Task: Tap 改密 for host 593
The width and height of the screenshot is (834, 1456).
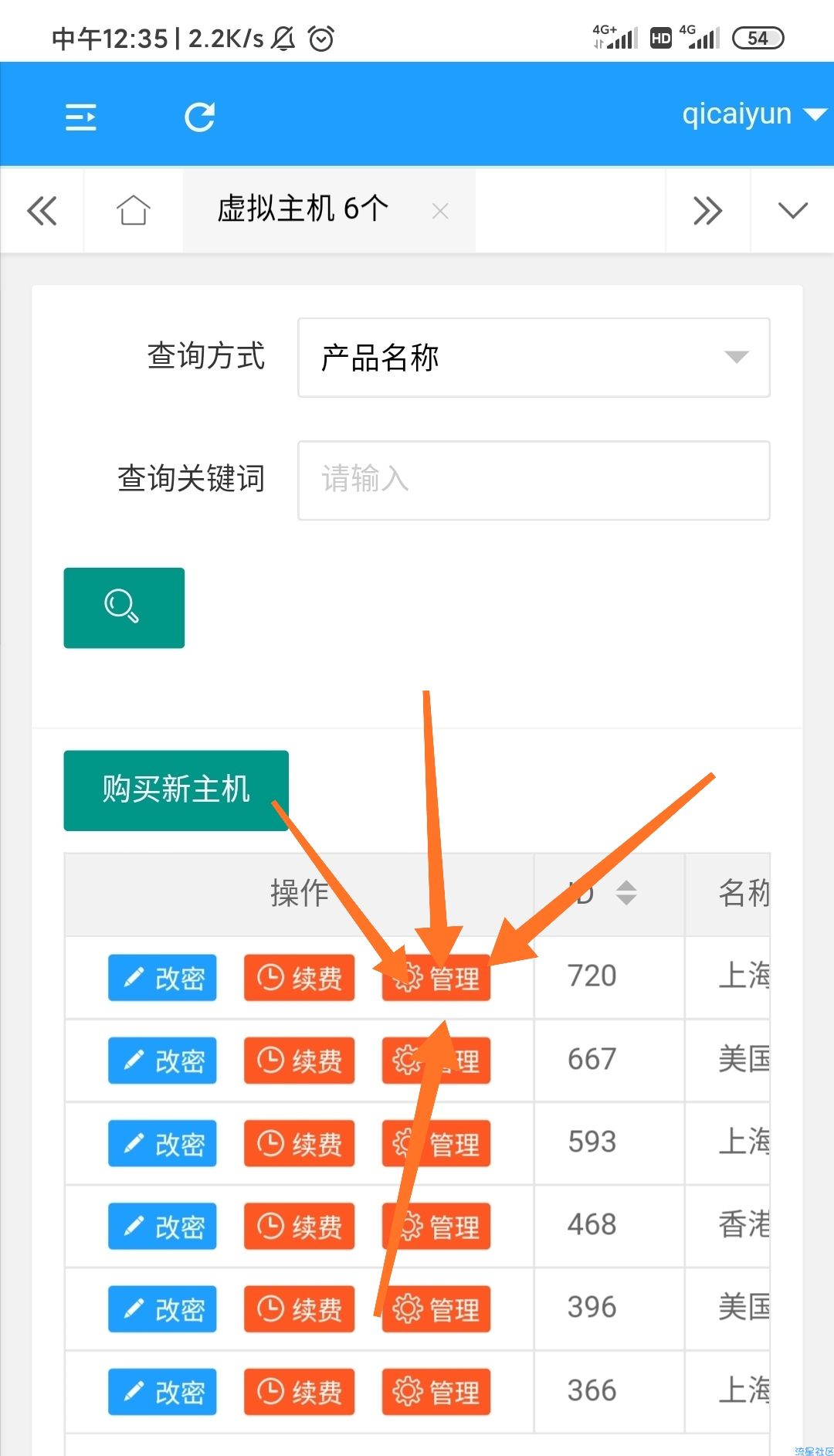Action: coord(162,1143)
